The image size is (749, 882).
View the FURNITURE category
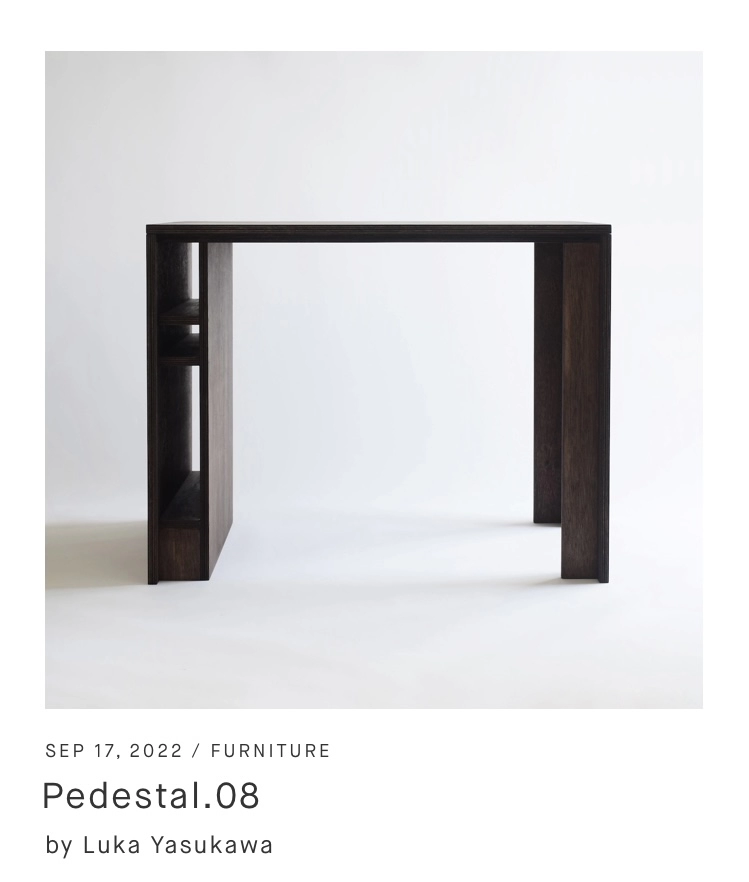(270, 751)
